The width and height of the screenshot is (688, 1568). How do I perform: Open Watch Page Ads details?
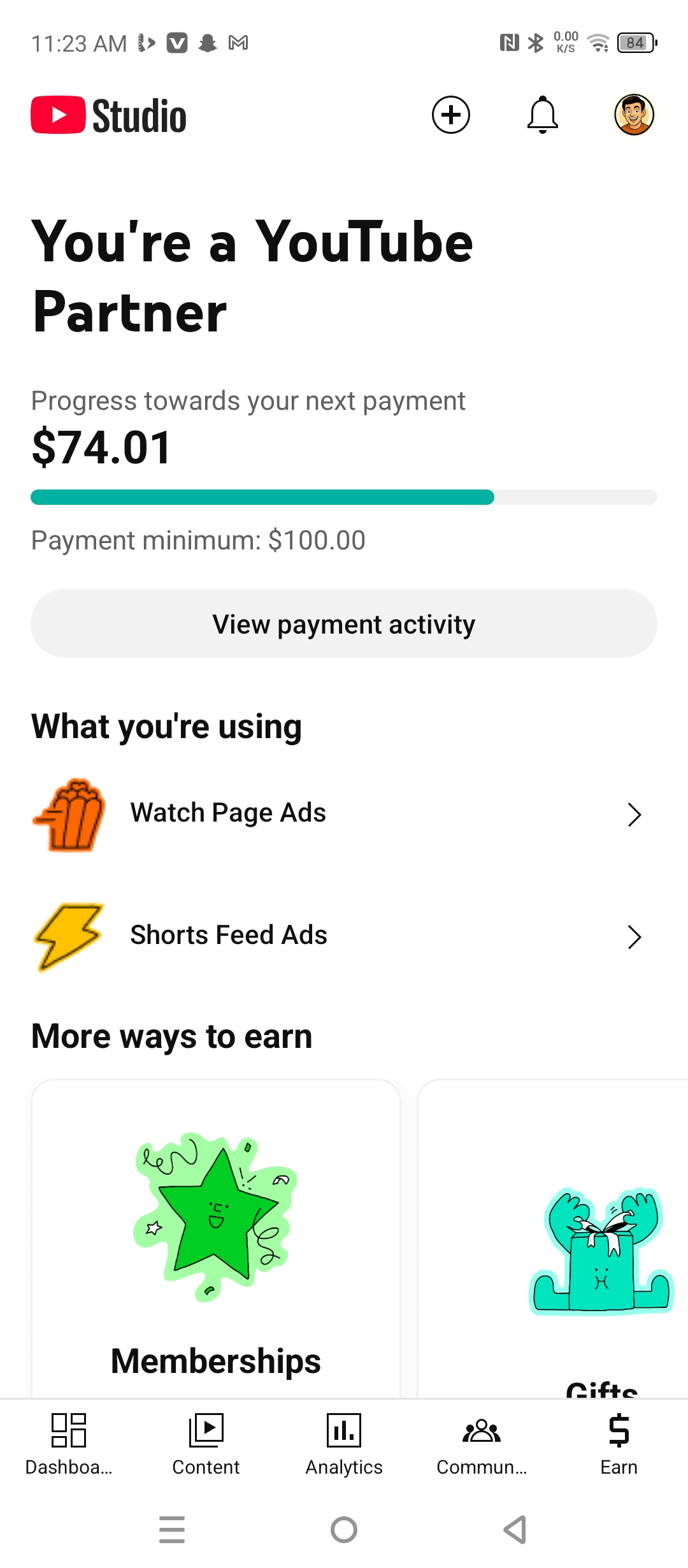pos(344,814)
